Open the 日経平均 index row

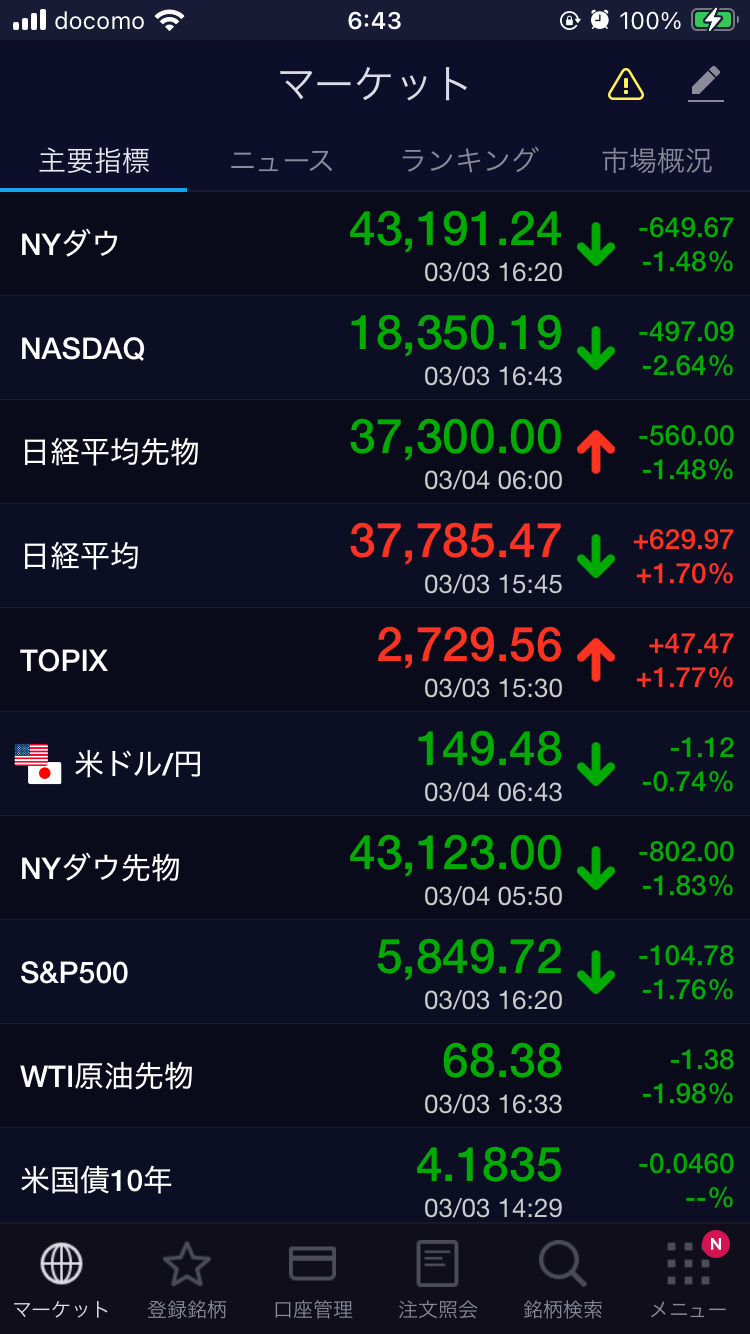[375, 556]
